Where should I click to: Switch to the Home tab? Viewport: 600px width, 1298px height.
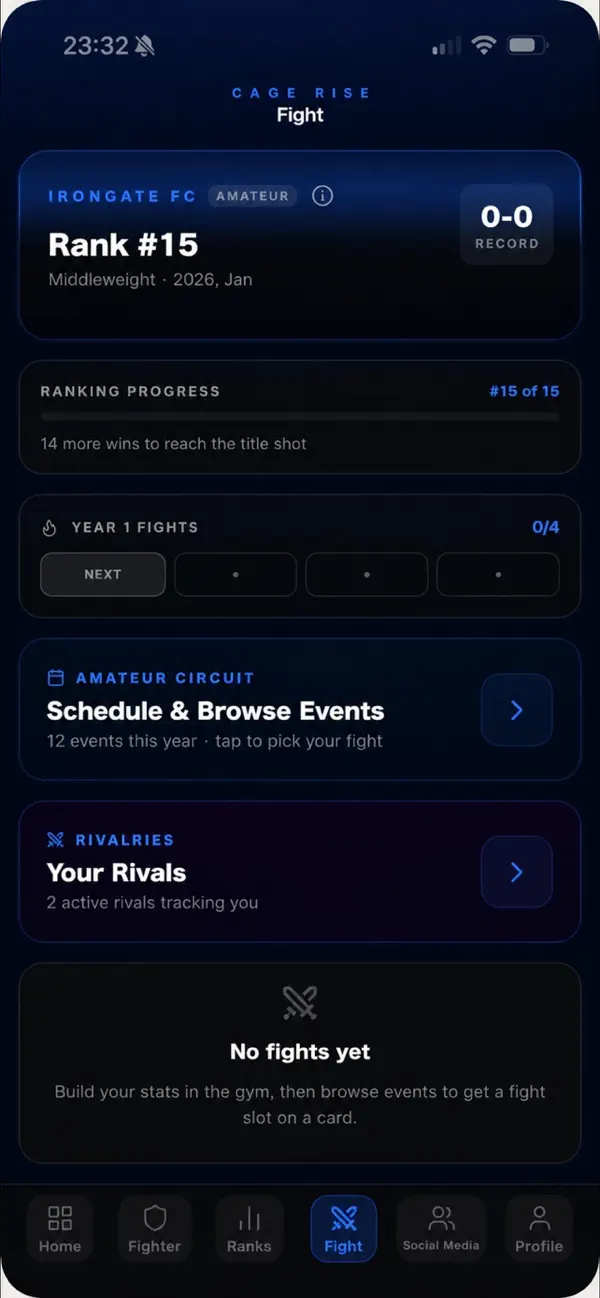[60, 1229]
